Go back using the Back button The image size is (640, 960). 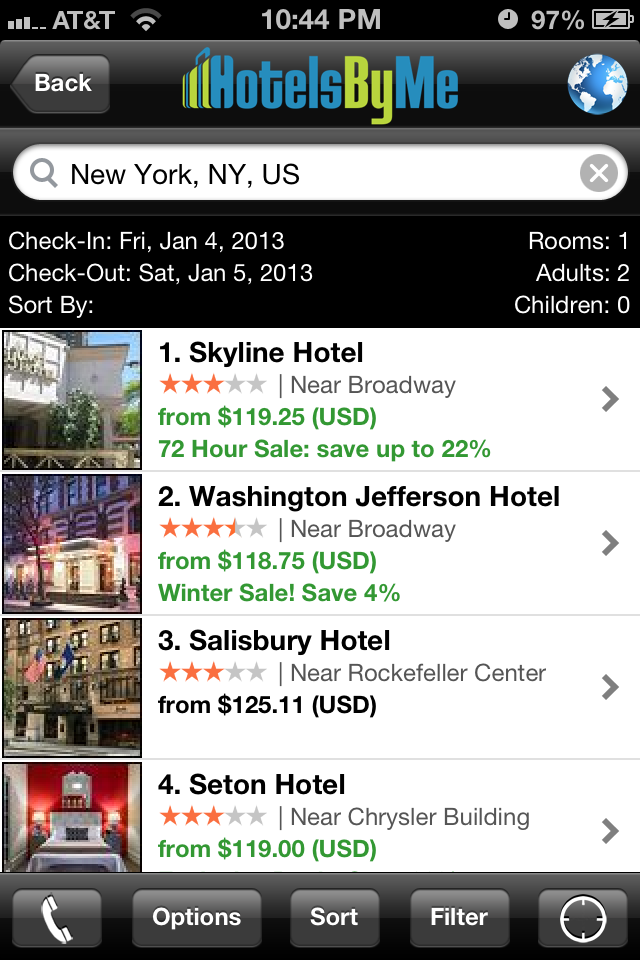(60, 84)
